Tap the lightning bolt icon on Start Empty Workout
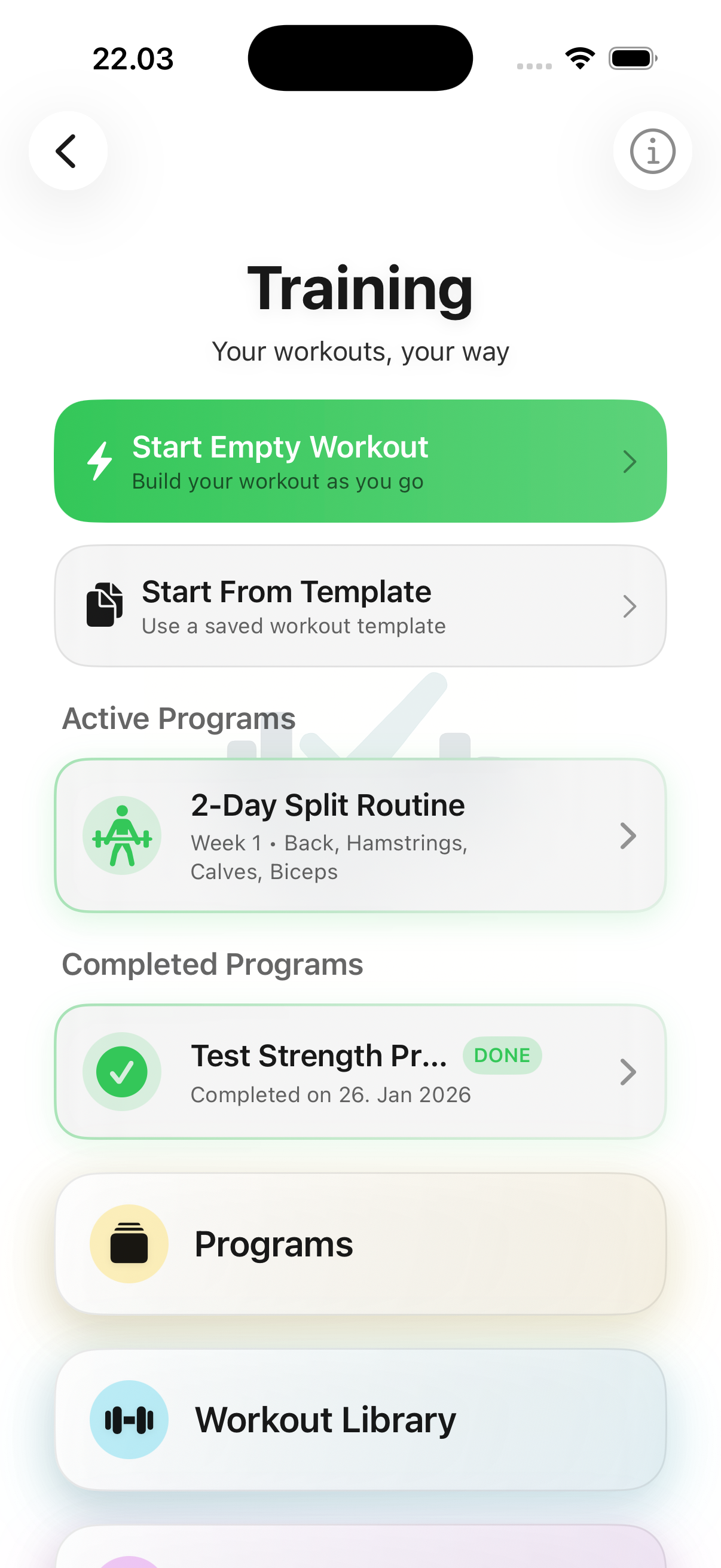The image size is (721, 1568). (100, 461)
